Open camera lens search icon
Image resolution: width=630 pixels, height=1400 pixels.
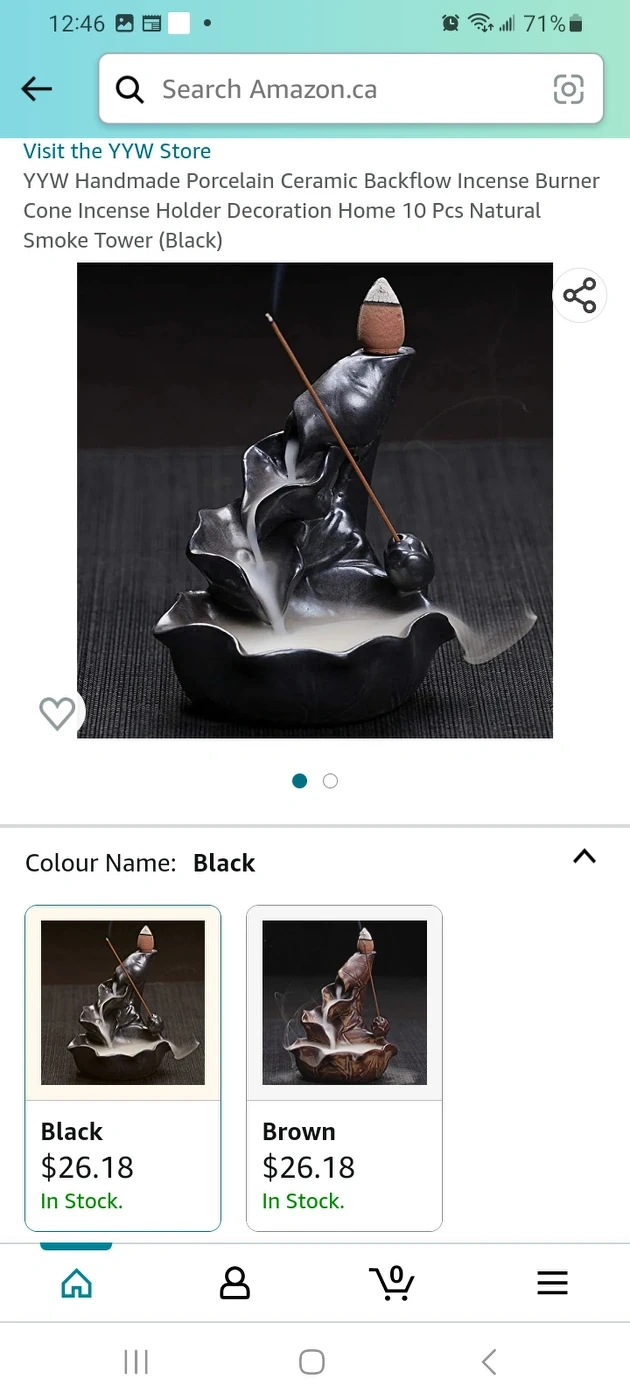tap(568, 89)
